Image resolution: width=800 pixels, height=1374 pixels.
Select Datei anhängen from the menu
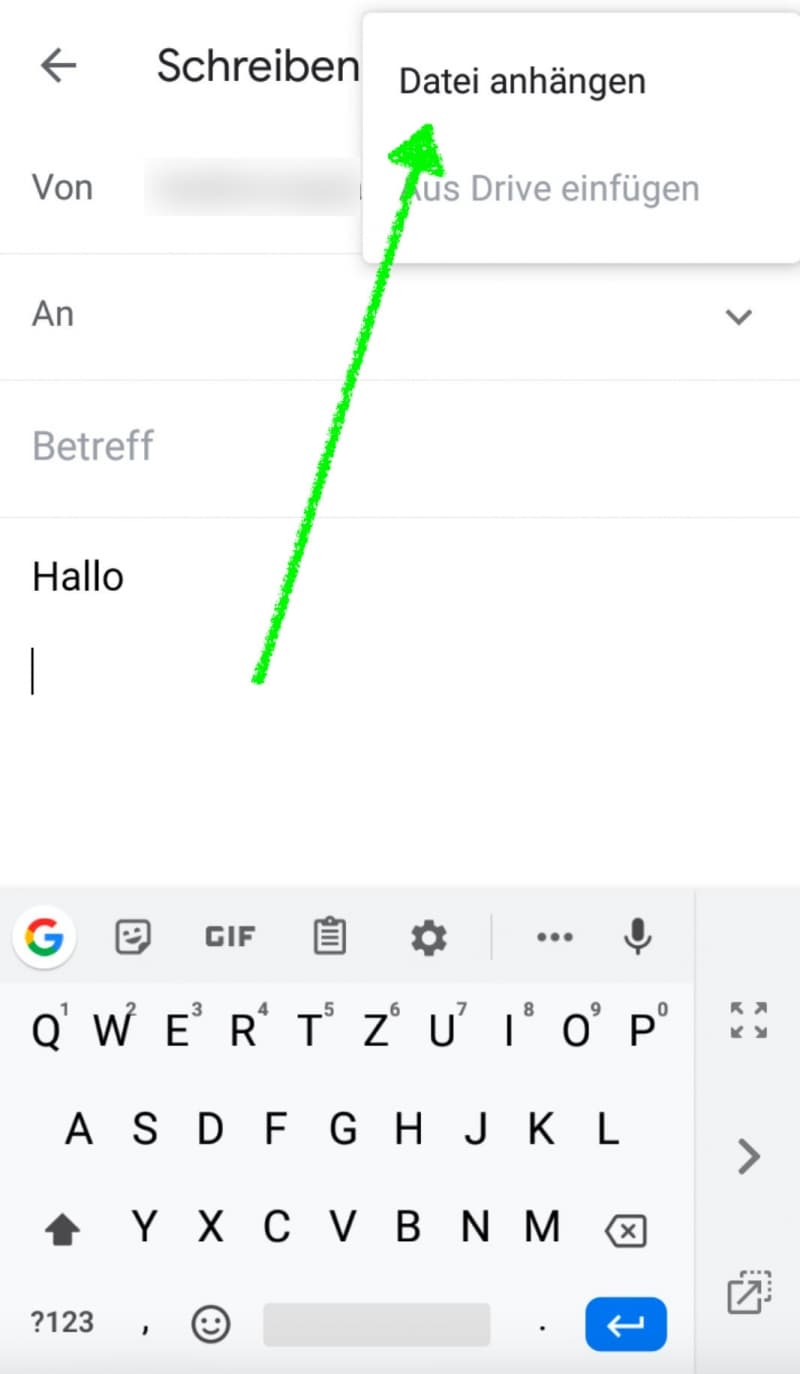pos(522,82)
